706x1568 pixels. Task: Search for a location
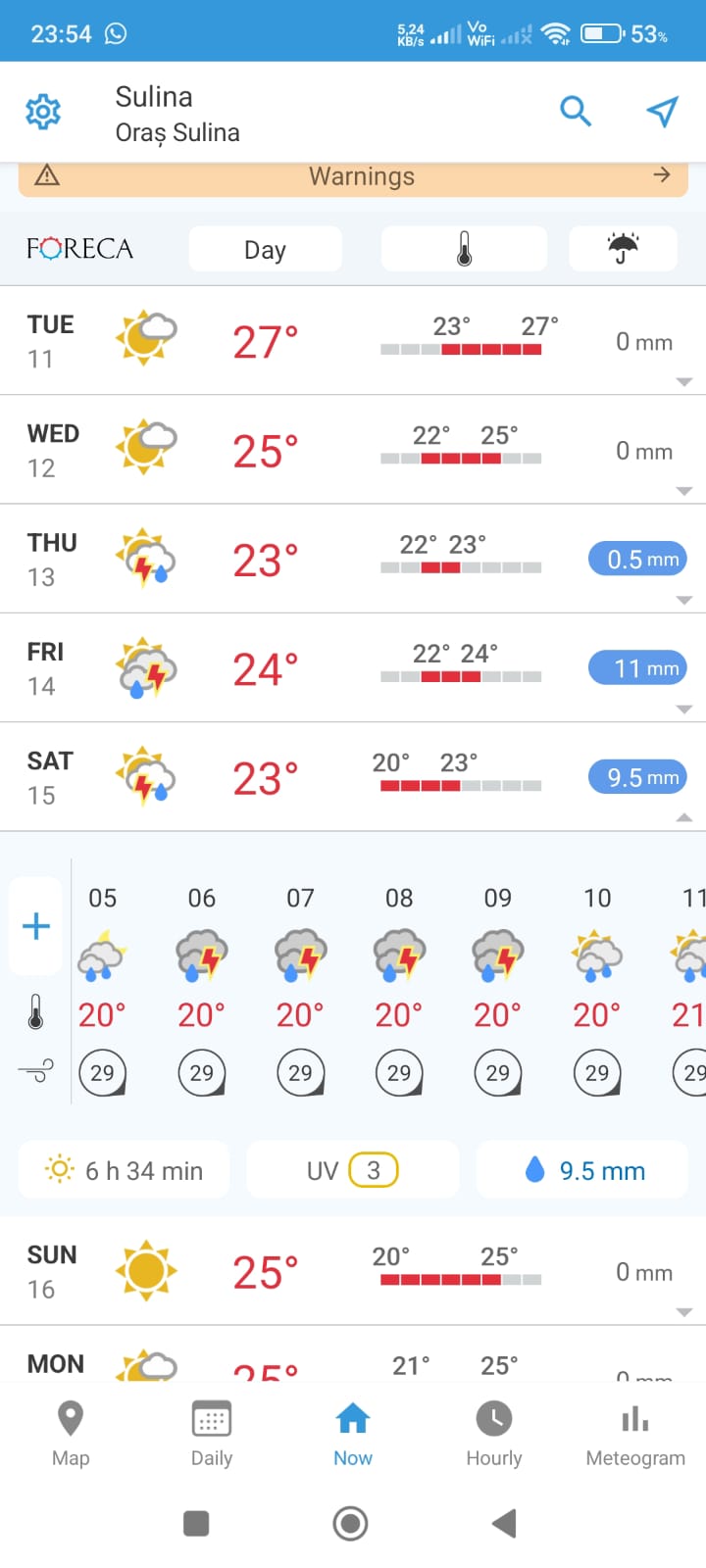[576, 112]
